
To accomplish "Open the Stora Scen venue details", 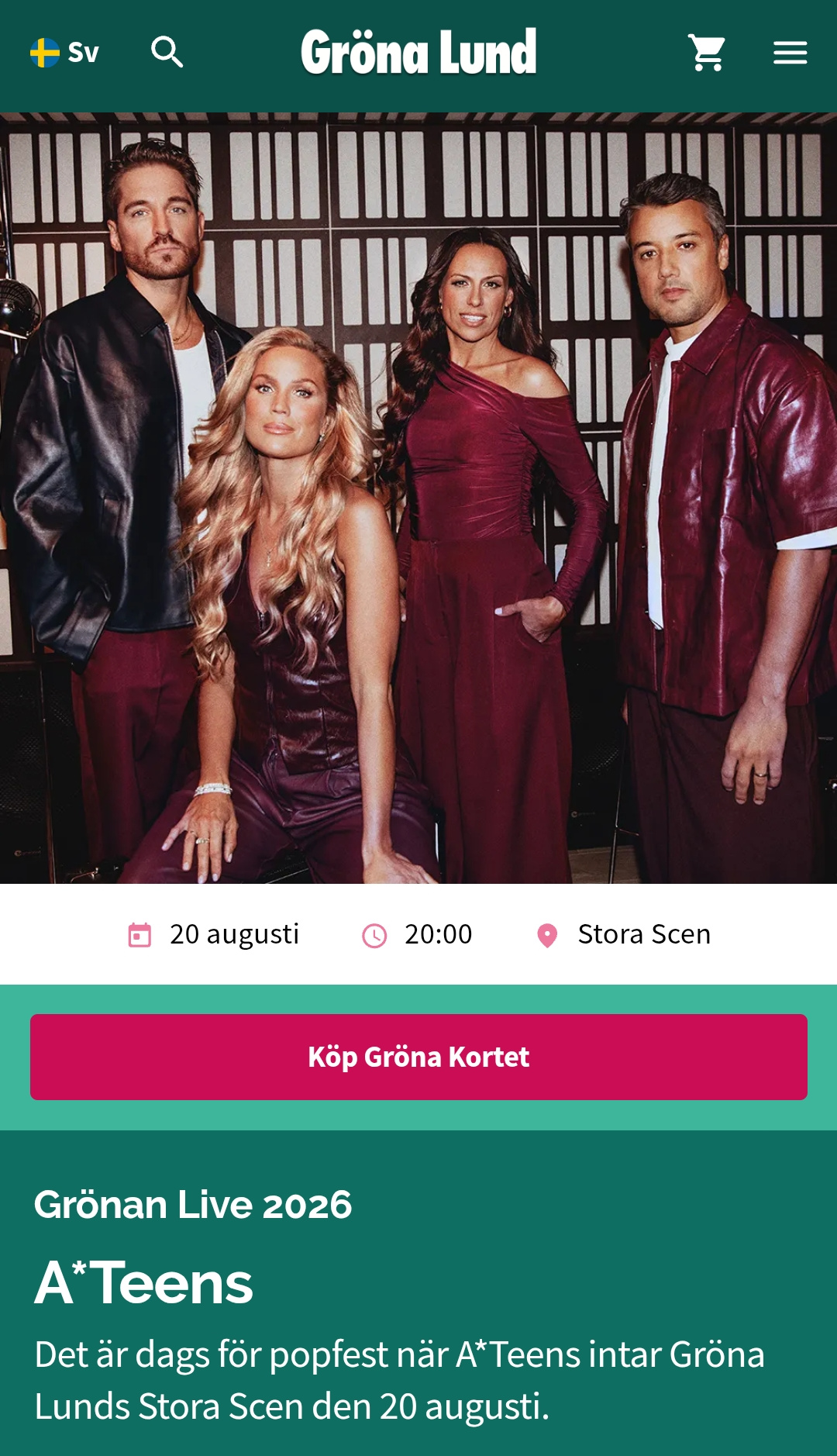I will point(645,933).
